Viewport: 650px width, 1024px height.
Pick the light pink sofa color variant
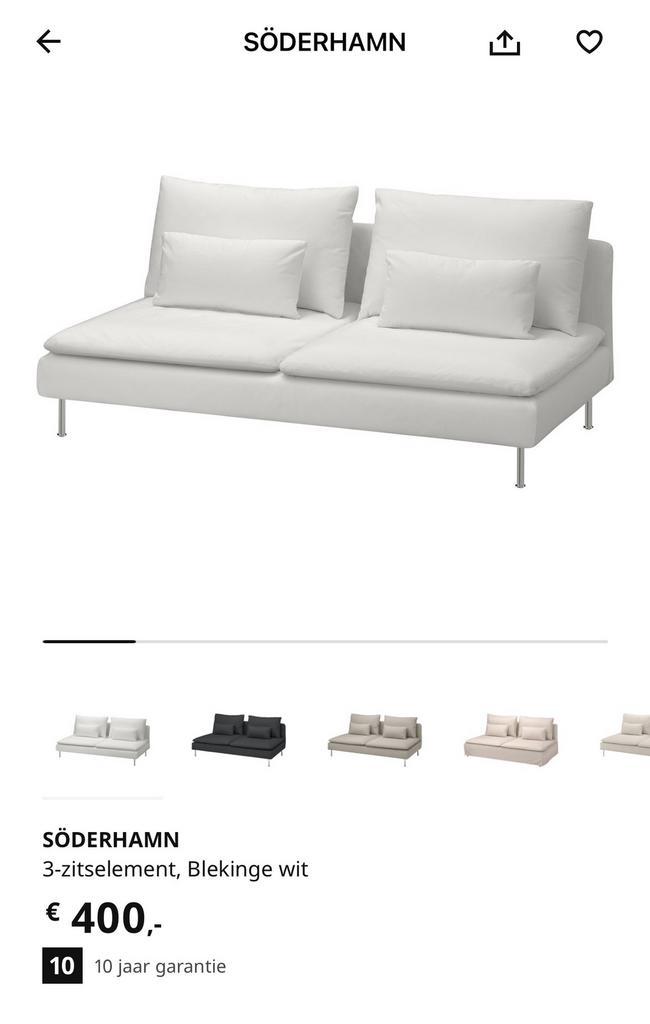click(511, 738)
